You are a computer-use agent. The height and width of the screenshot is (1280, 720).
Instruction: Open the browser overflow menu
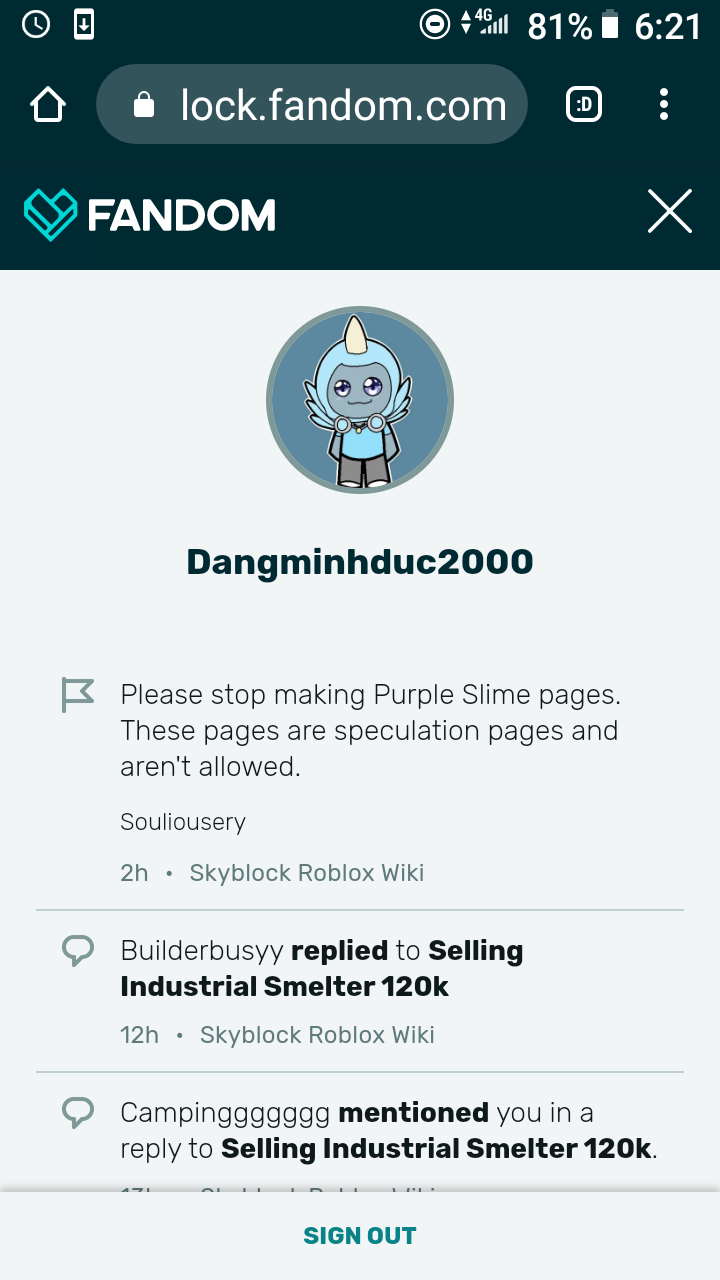coord(664,104)
